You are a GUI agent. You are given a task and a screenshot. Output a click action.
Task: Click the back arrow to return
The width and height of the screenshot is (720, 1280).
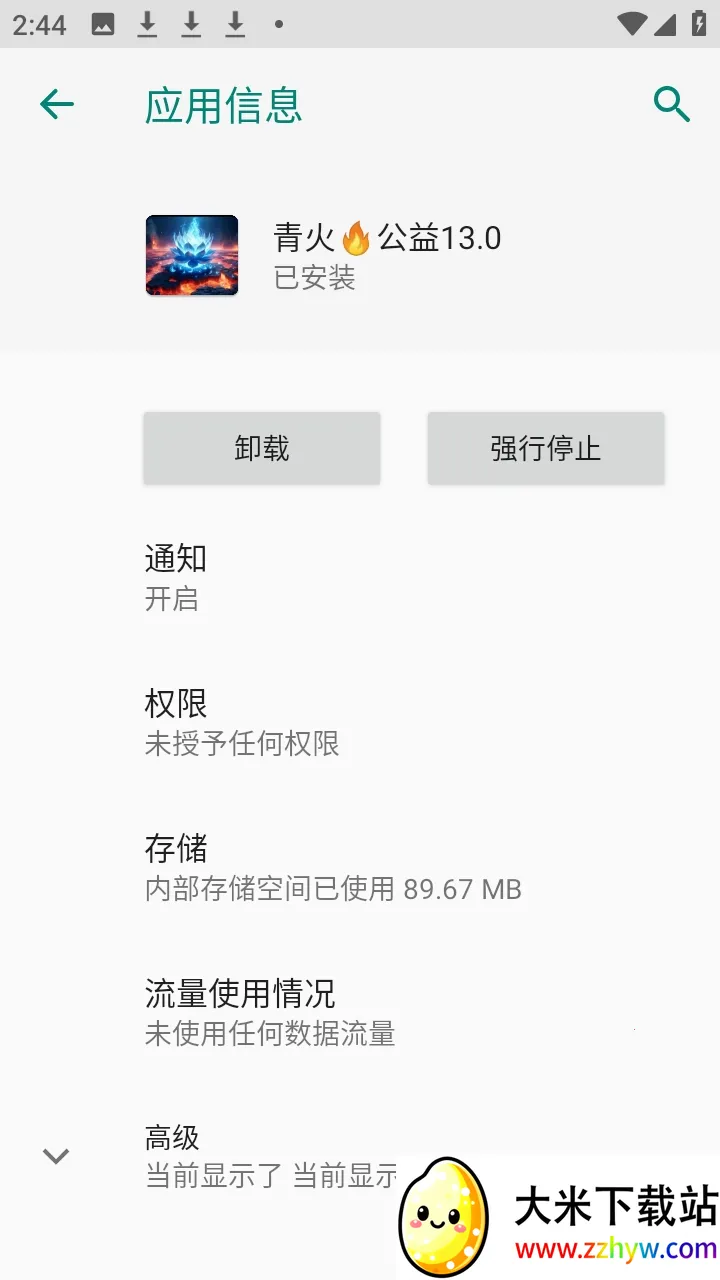57,104
